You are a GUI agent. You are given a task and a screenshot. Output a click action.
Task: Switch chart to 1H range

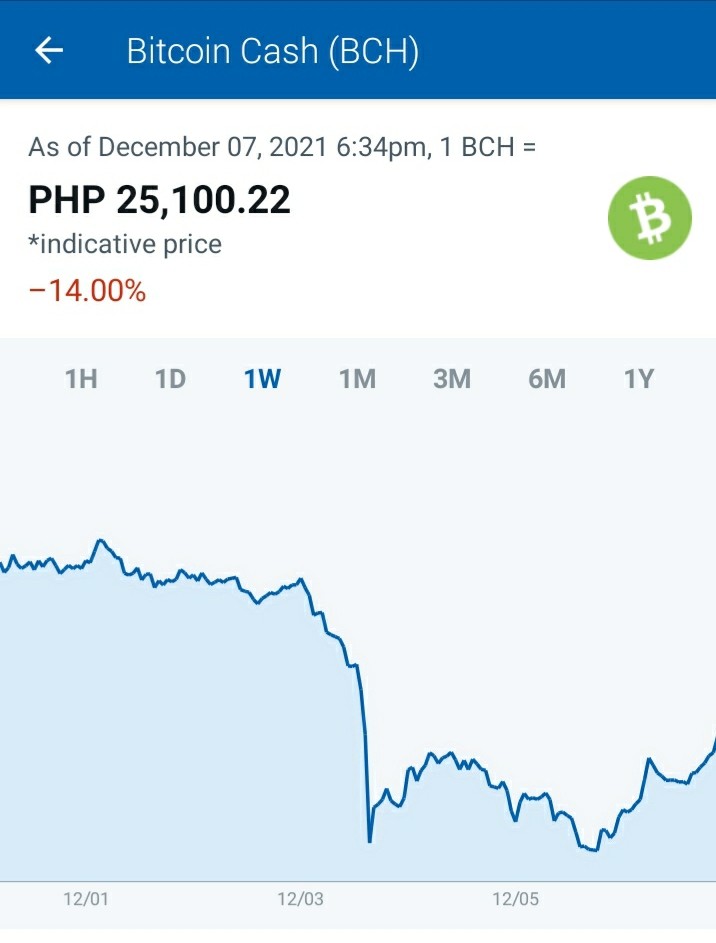point(81,379)
